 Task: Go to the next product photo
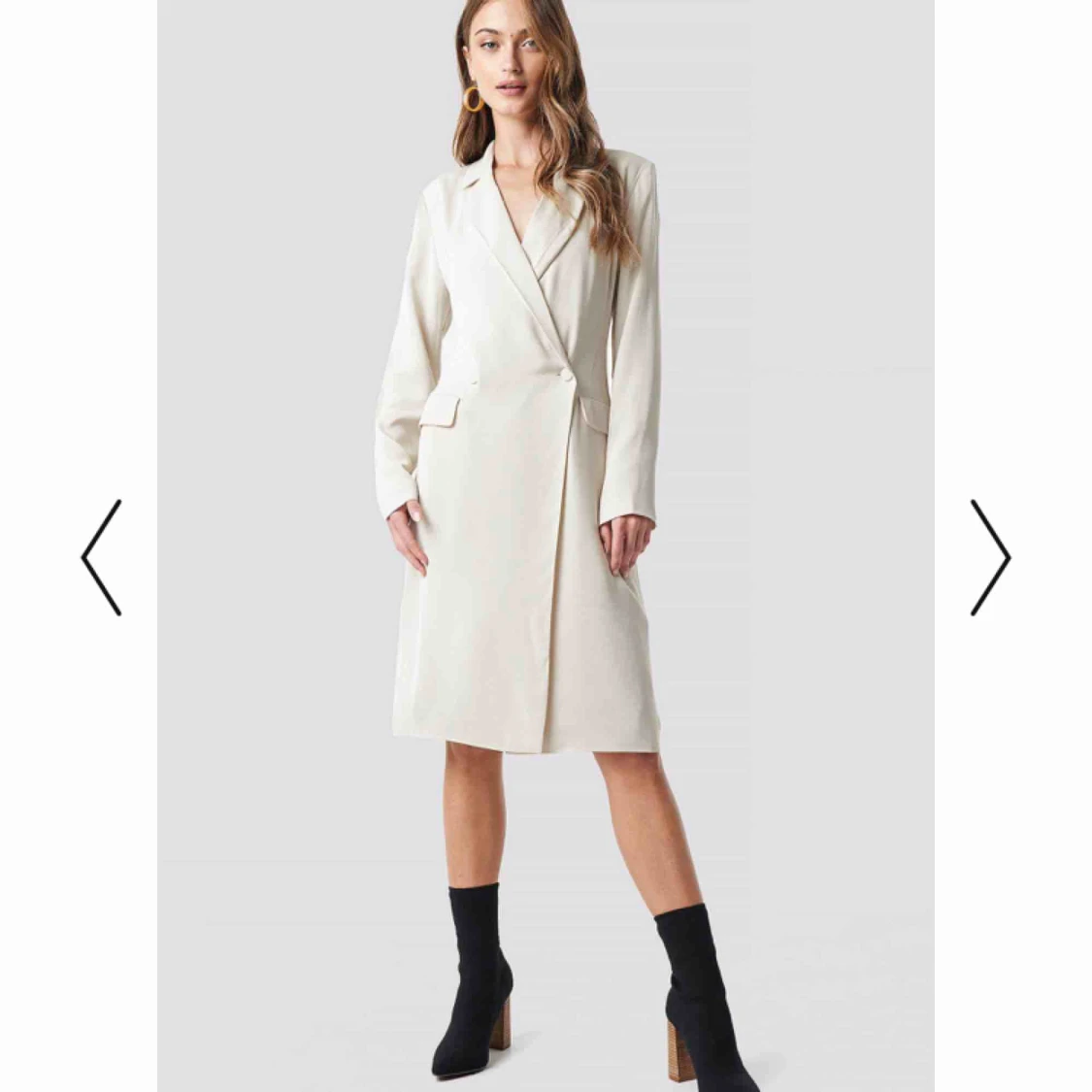[990, 557]
